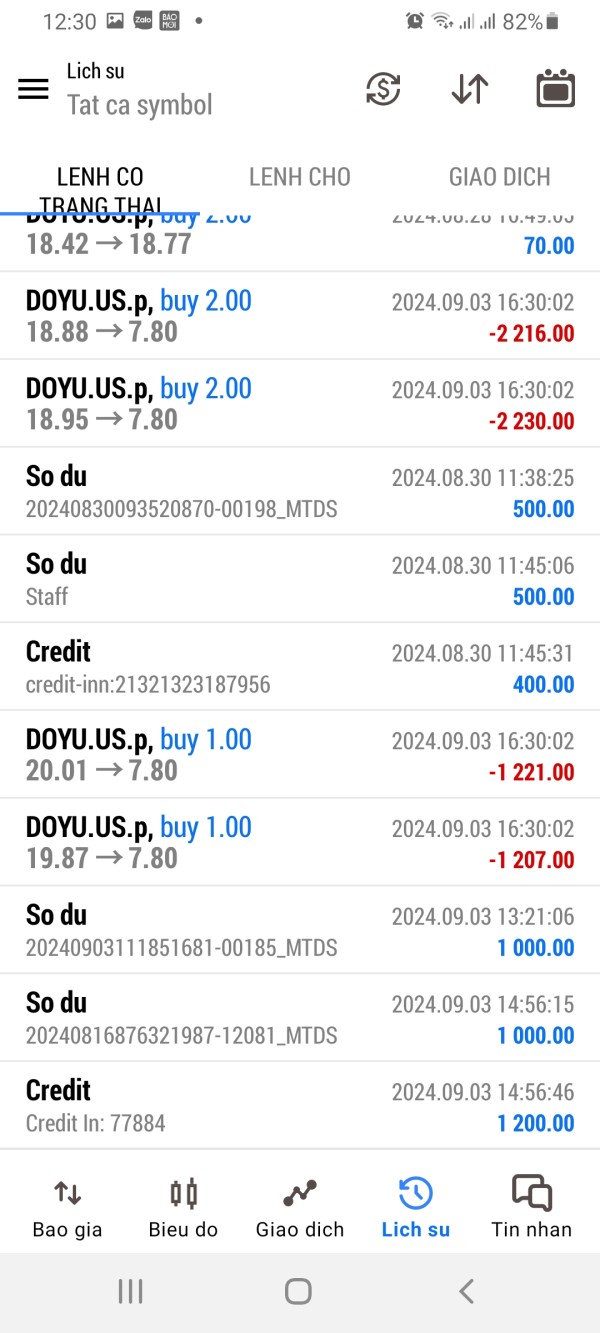The height and width of the screenshot is (1333, 600).
Task: Open the sort arrows option
Action: pyautogui.click(x=469, y=89)
